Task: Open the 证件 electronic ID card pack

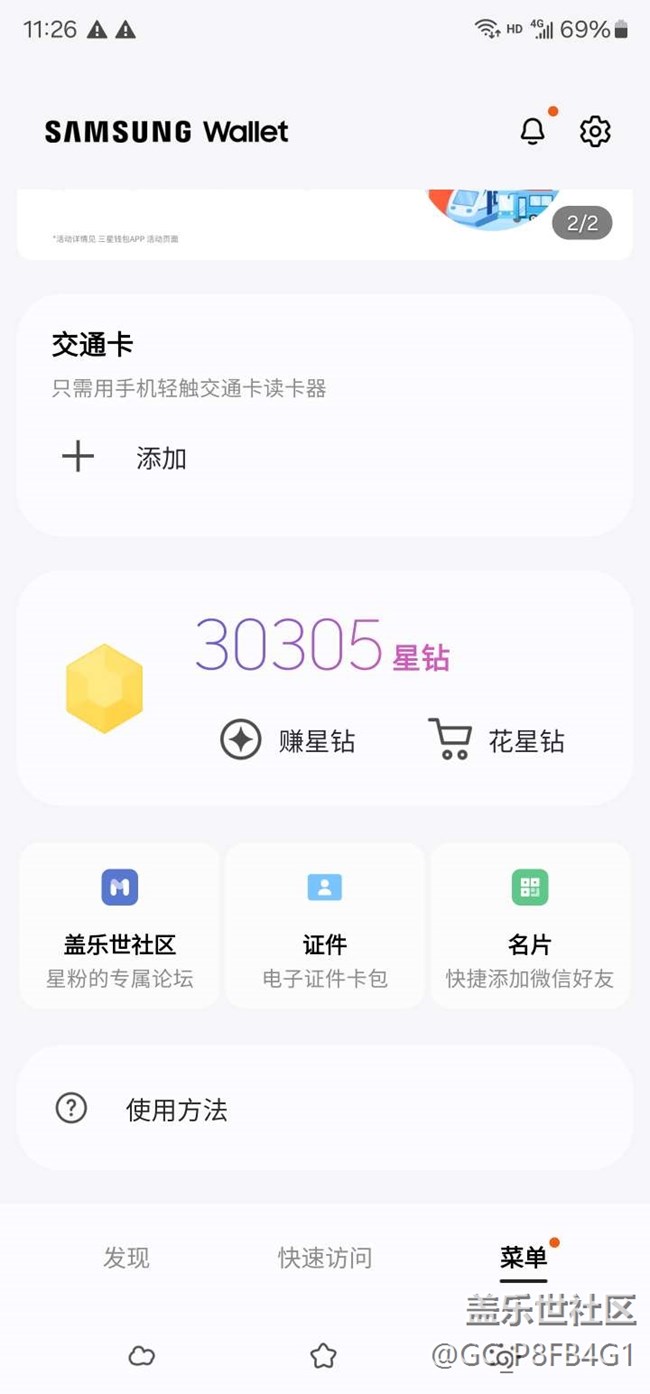Action: [325, 924]
